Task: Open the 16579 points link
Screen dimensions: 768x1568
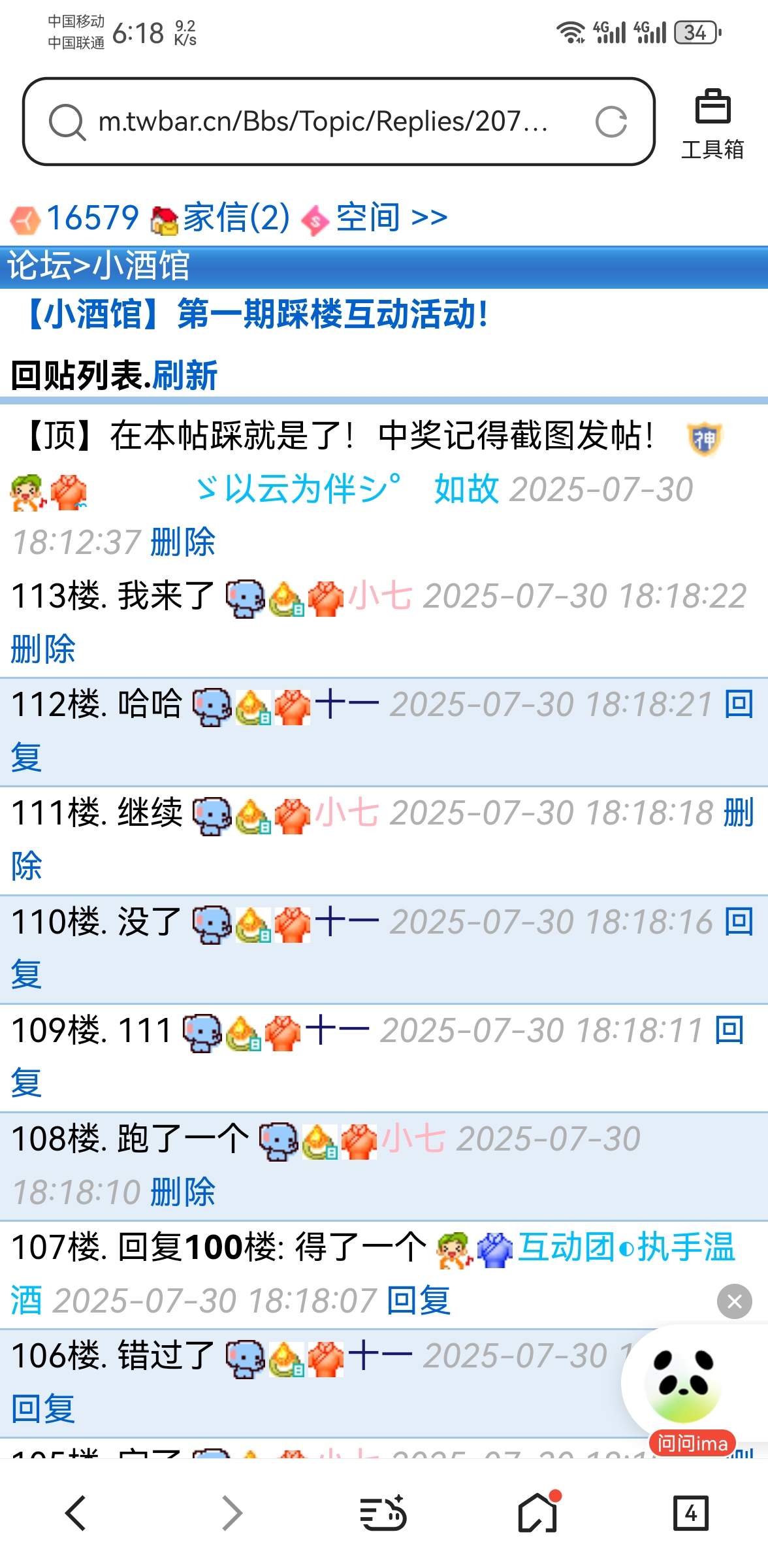Action: tap(92, 218)
